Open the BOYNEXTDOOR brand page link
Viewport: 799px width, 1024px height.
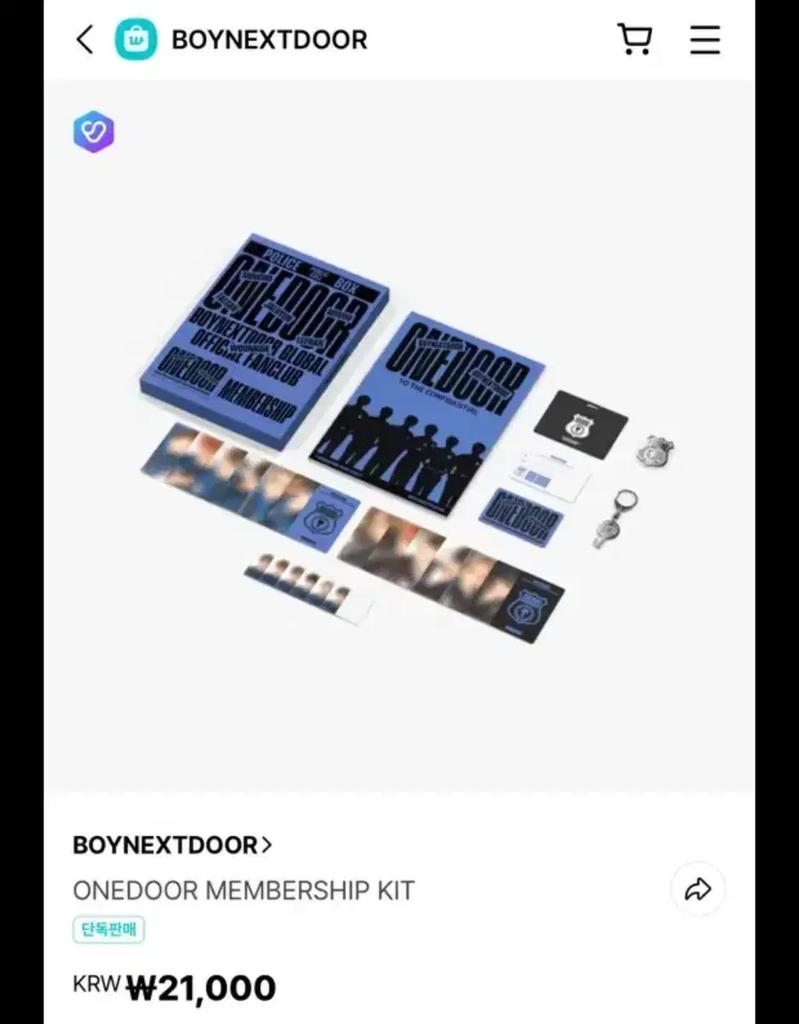click(165, 845)
